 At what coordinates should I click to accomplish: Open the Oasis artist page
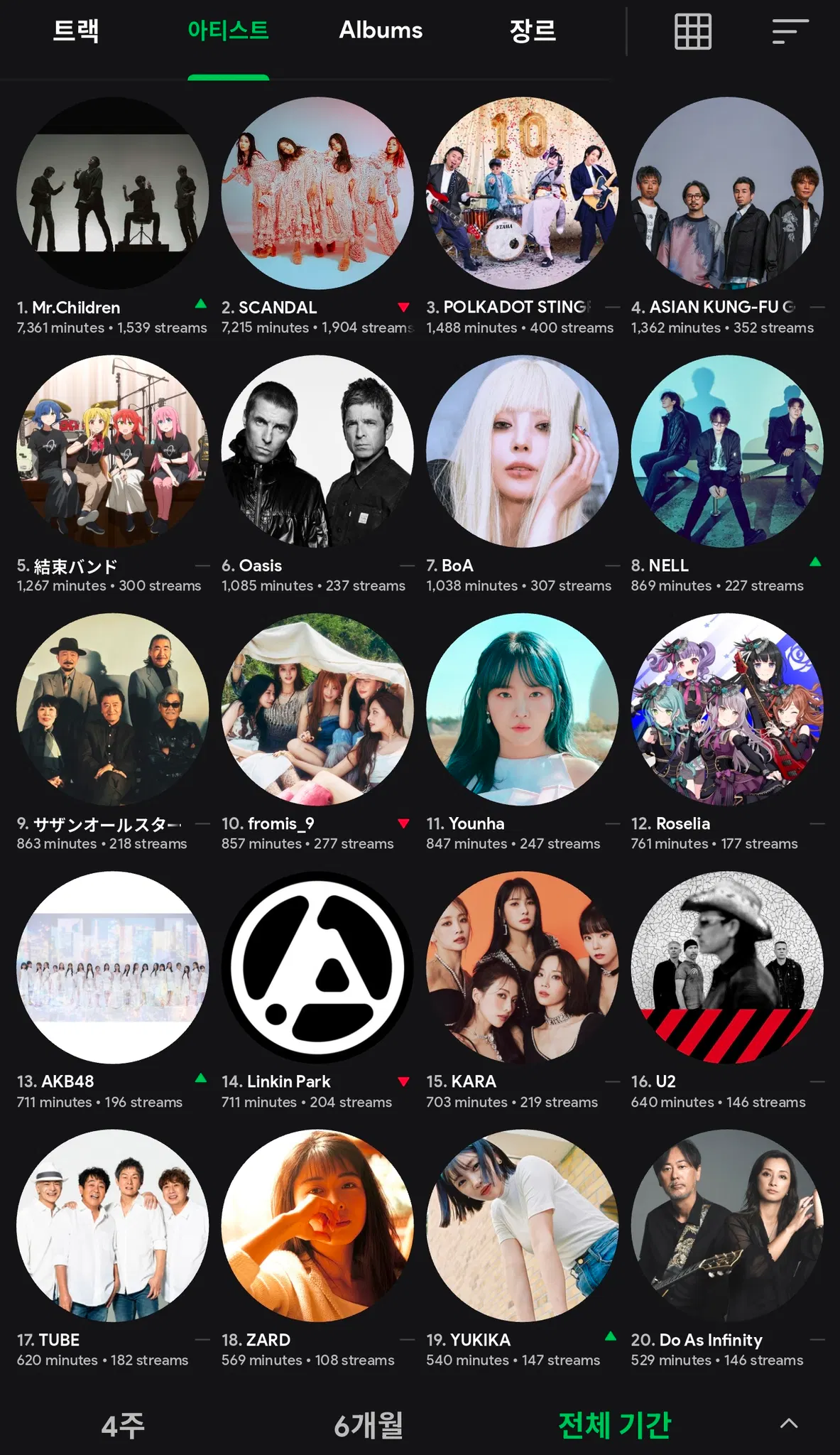coord(317,452)
